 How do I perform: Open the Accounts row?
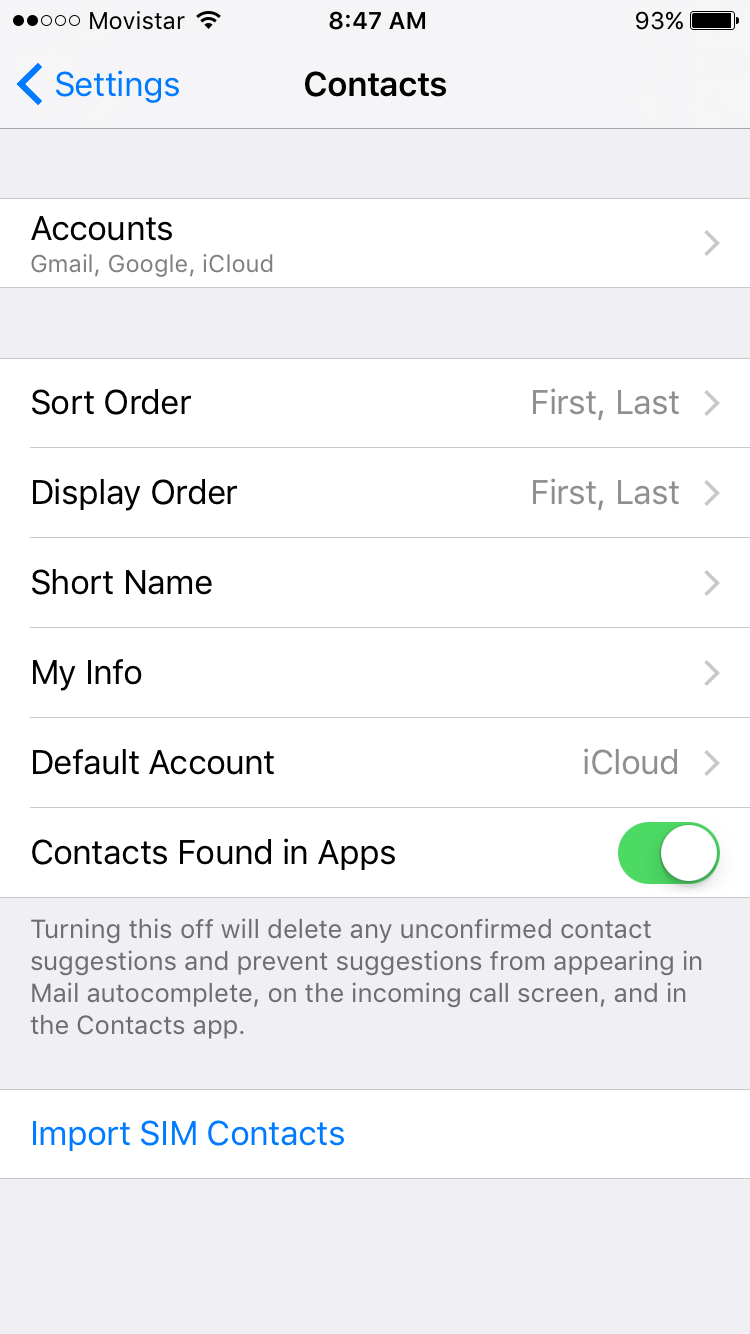coord(375,243)
